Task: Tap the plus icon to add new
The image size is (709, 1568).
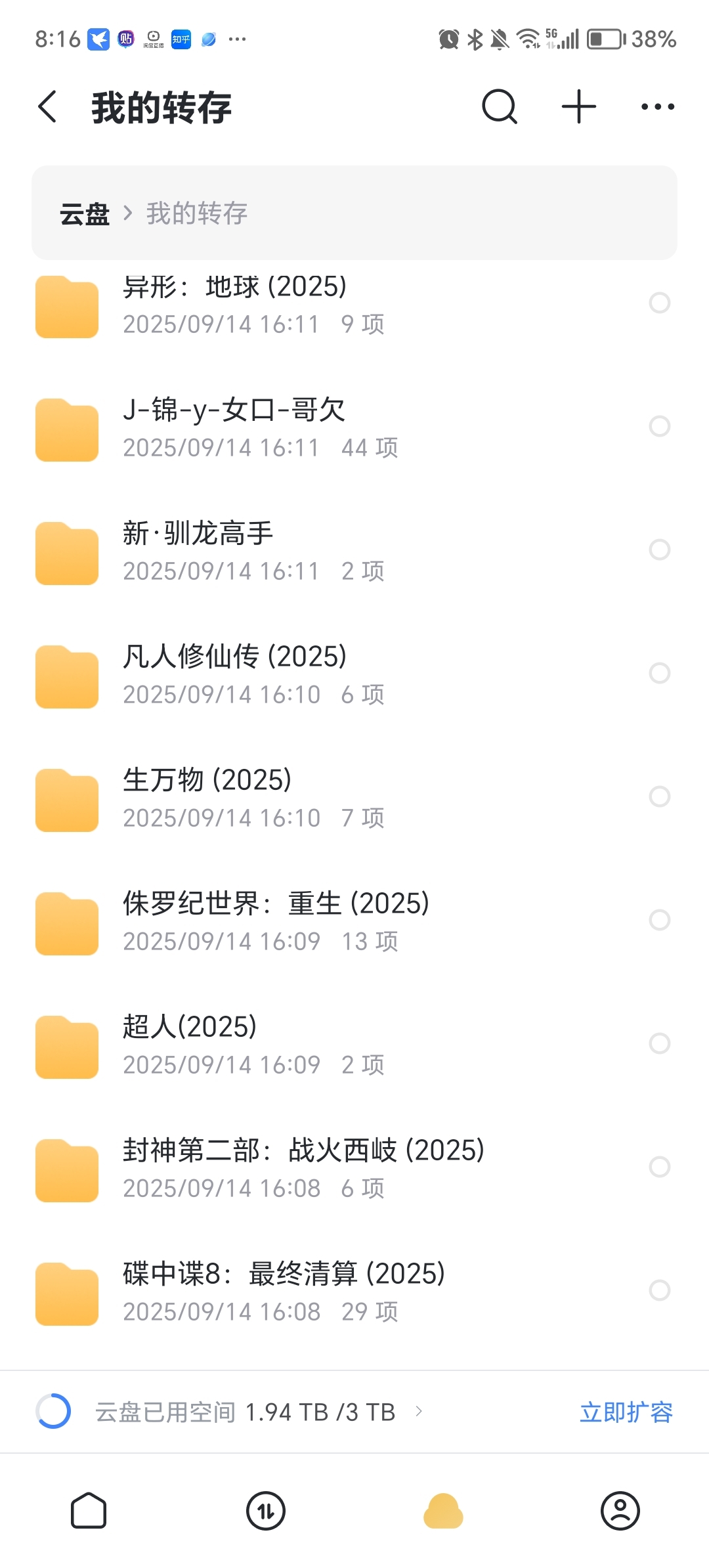Action: tap(579, 107)
